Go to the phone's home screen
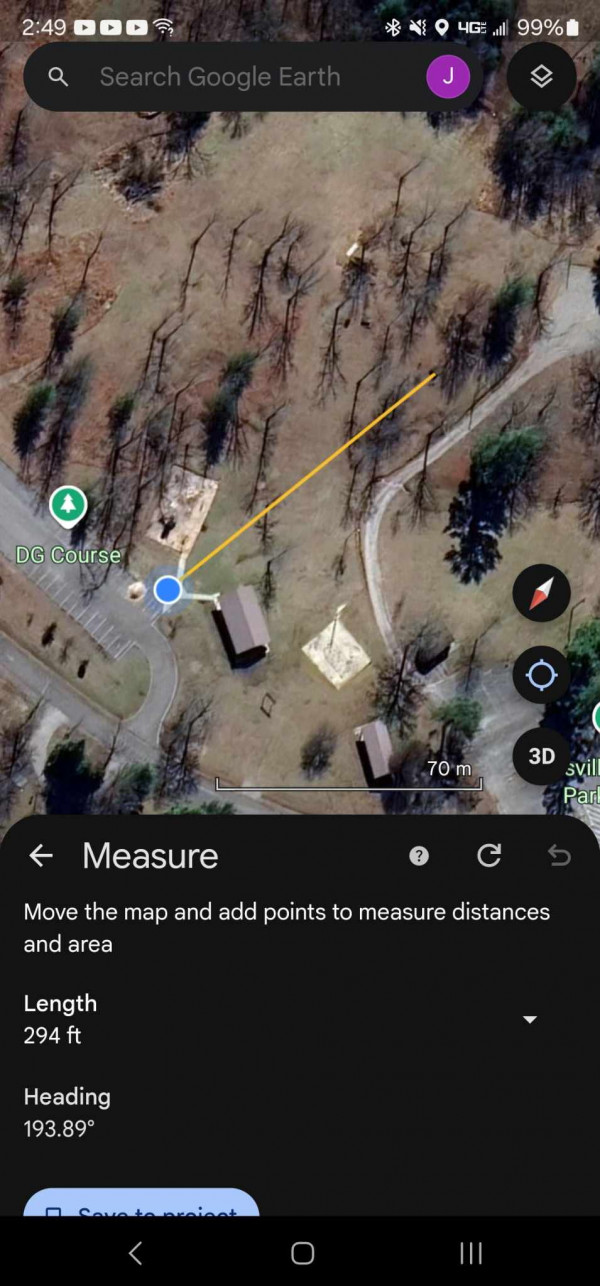This screenshot has height=1286, width=600. tap(302, 1253)
